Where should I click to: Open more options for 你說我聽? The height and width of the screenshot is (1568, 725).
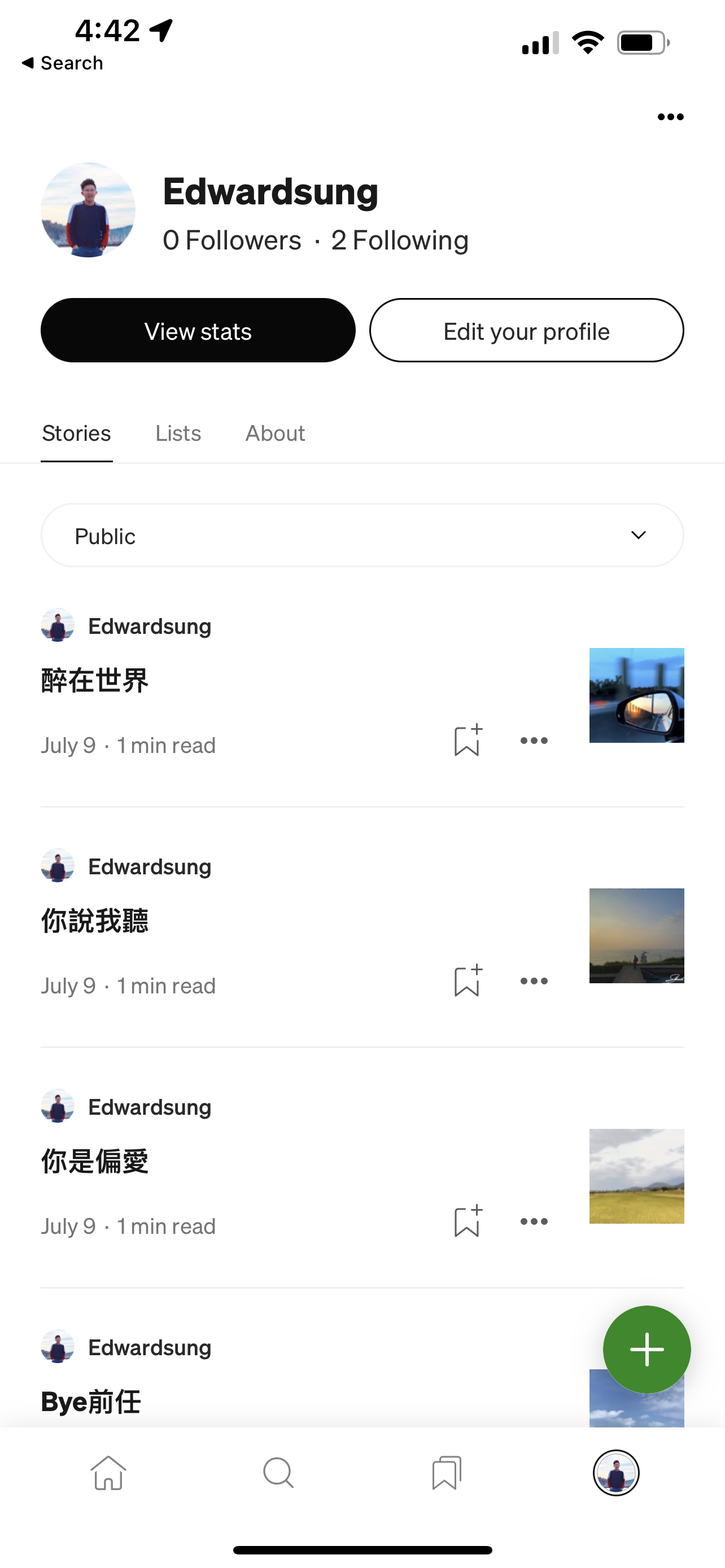point(534,981)
